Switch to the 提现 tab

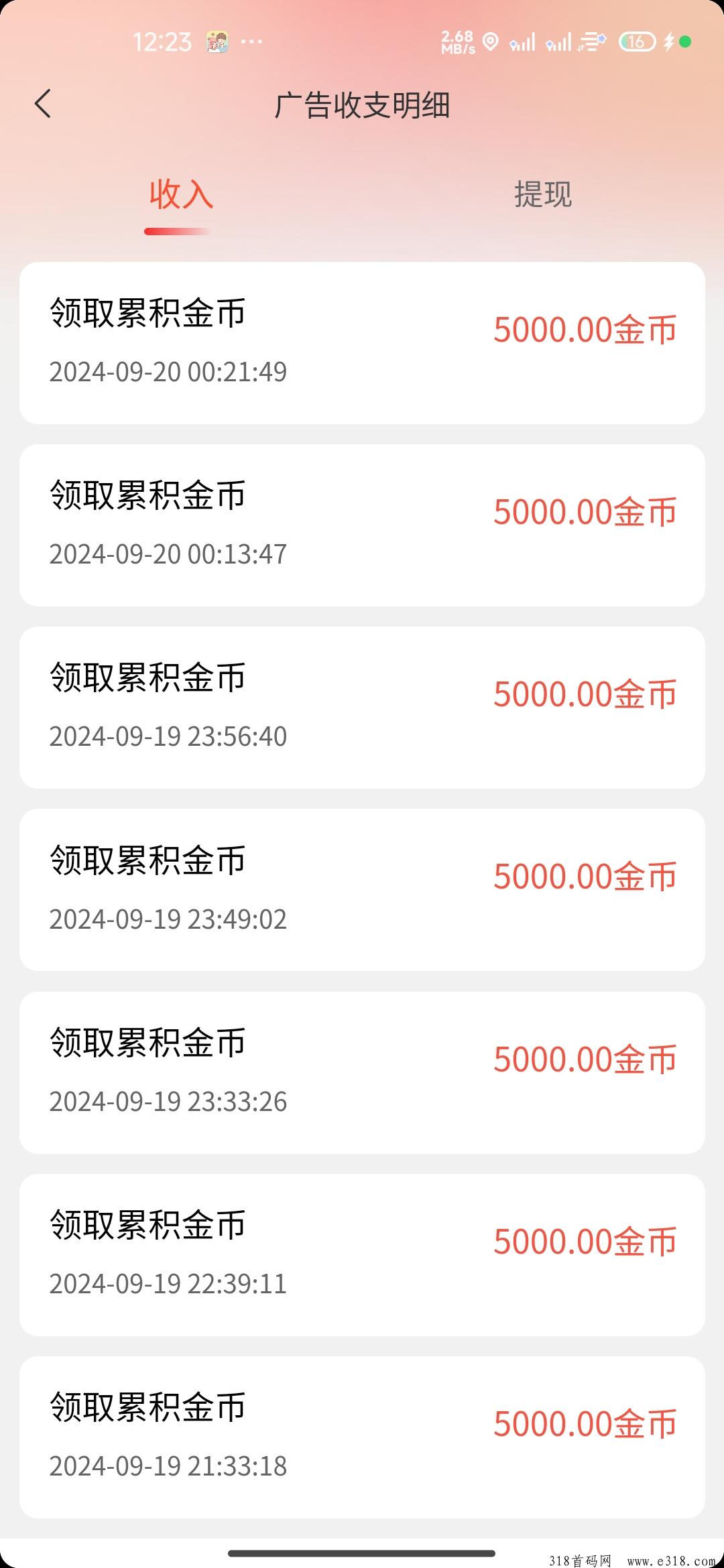[x=543, y=195]
